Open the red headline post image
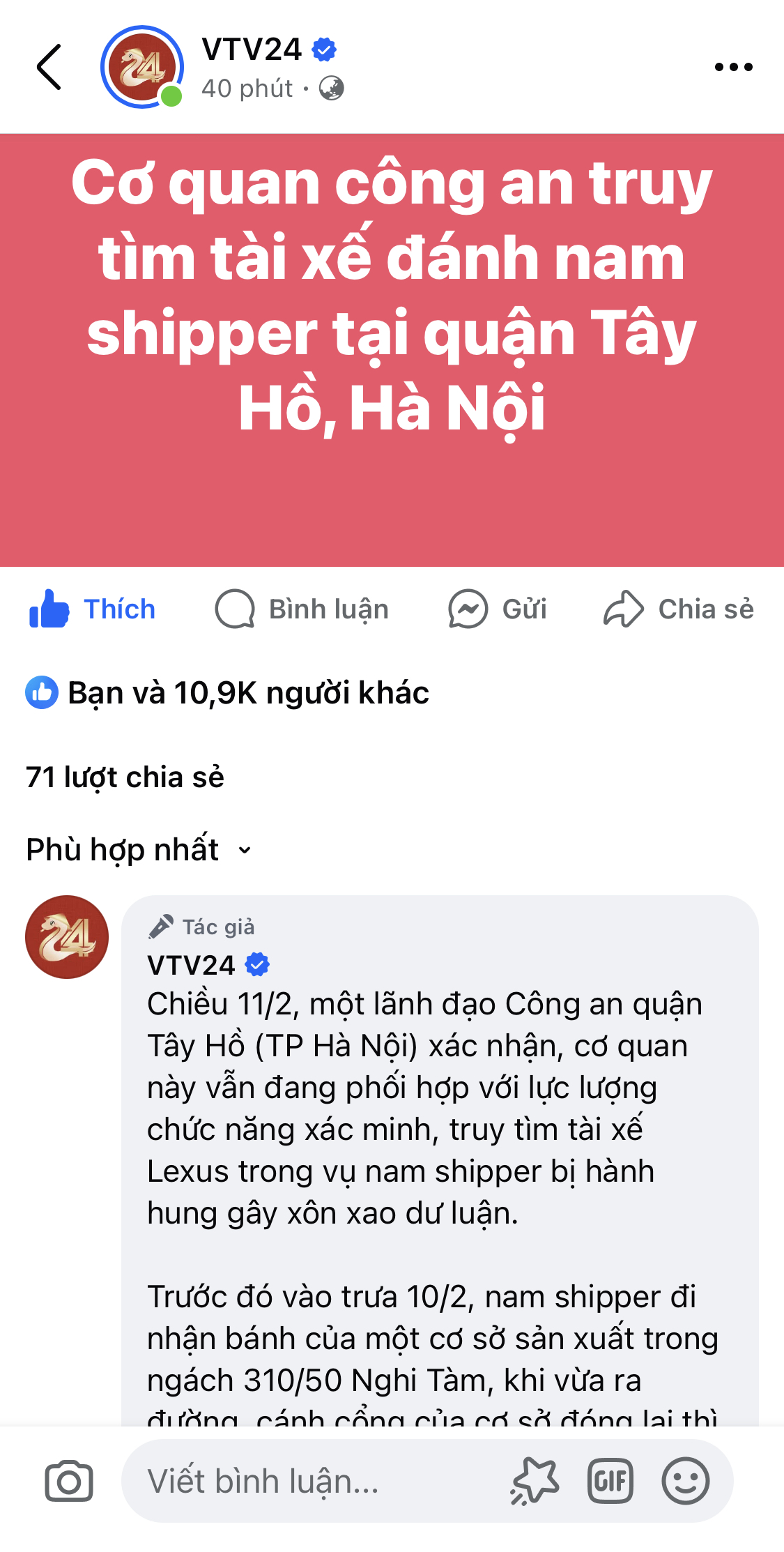 click(392, 349)
